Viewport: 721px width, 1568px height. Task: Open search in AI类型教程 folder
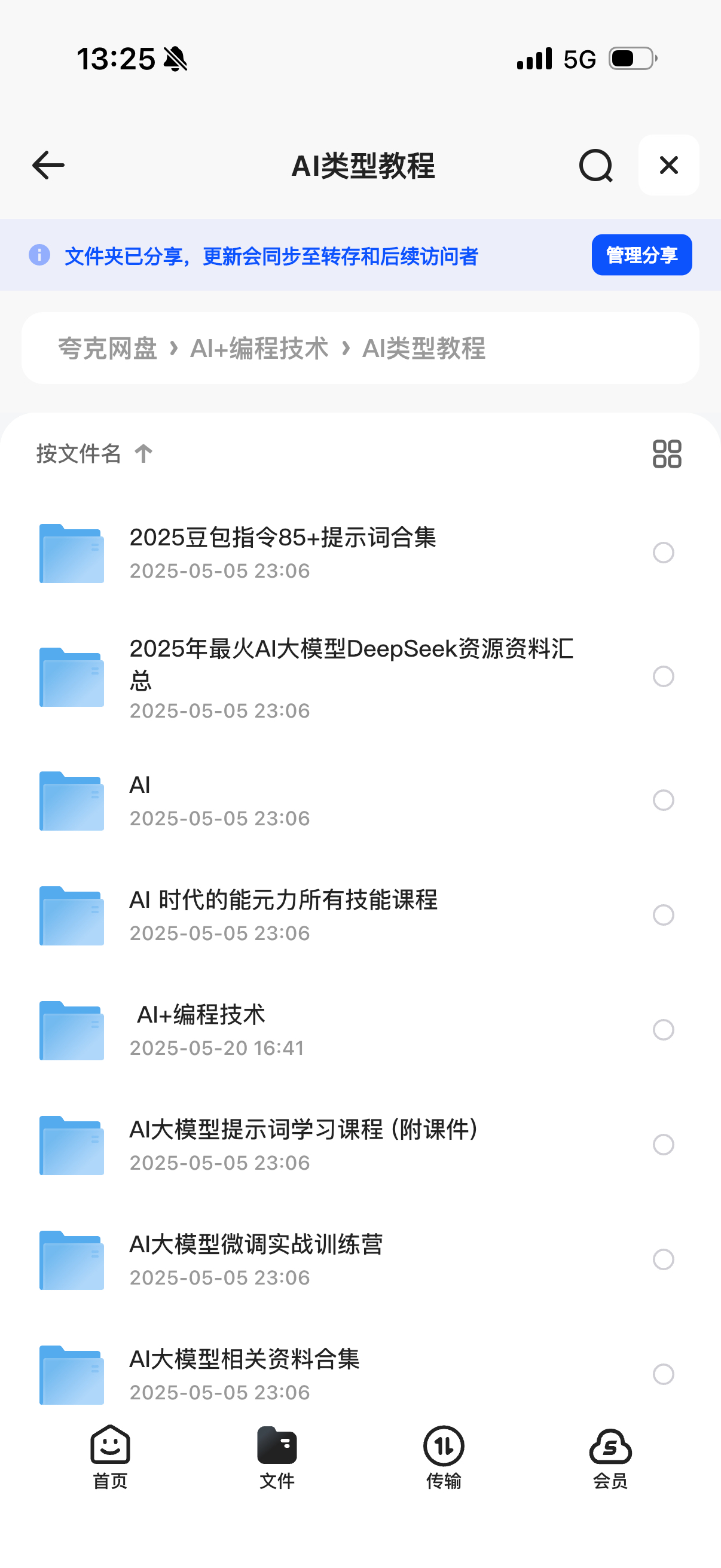tap(595, 165)
